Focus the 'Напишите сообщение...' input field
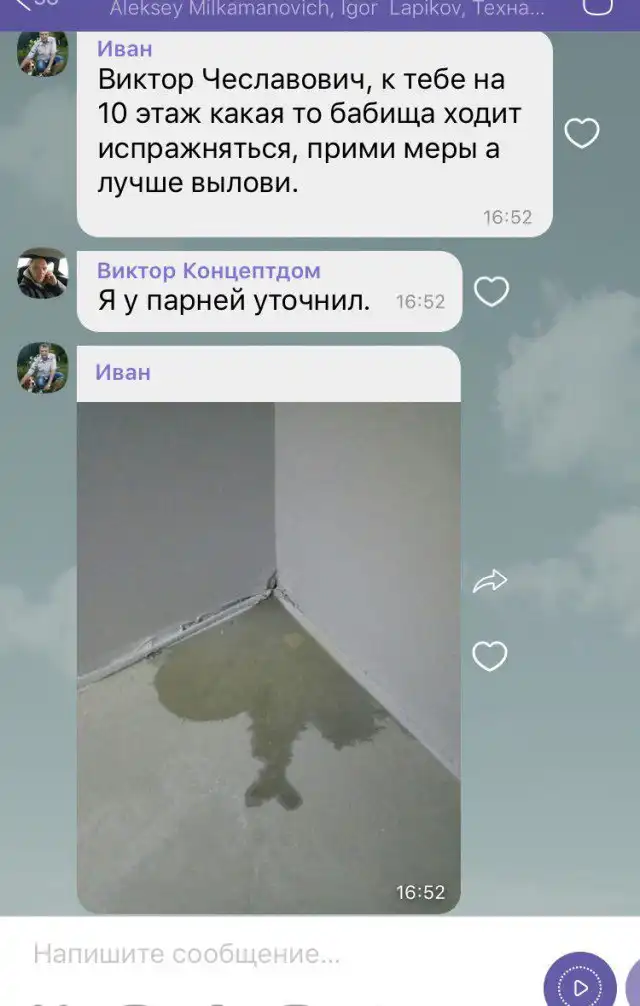Viewport: 640px width, 1006px height. coord(270,955)
